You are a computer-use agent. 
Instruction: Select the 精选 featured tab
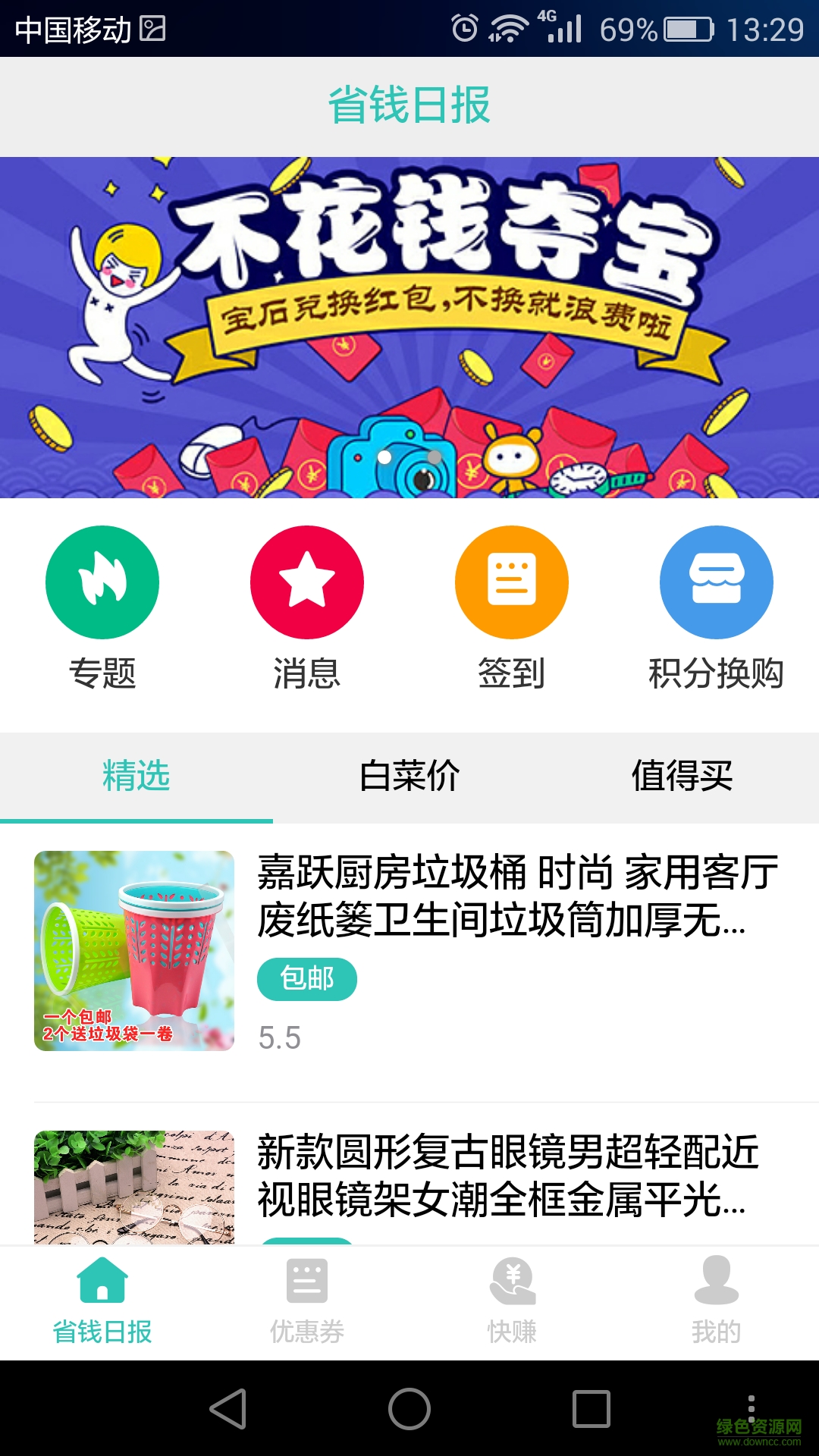136,775
